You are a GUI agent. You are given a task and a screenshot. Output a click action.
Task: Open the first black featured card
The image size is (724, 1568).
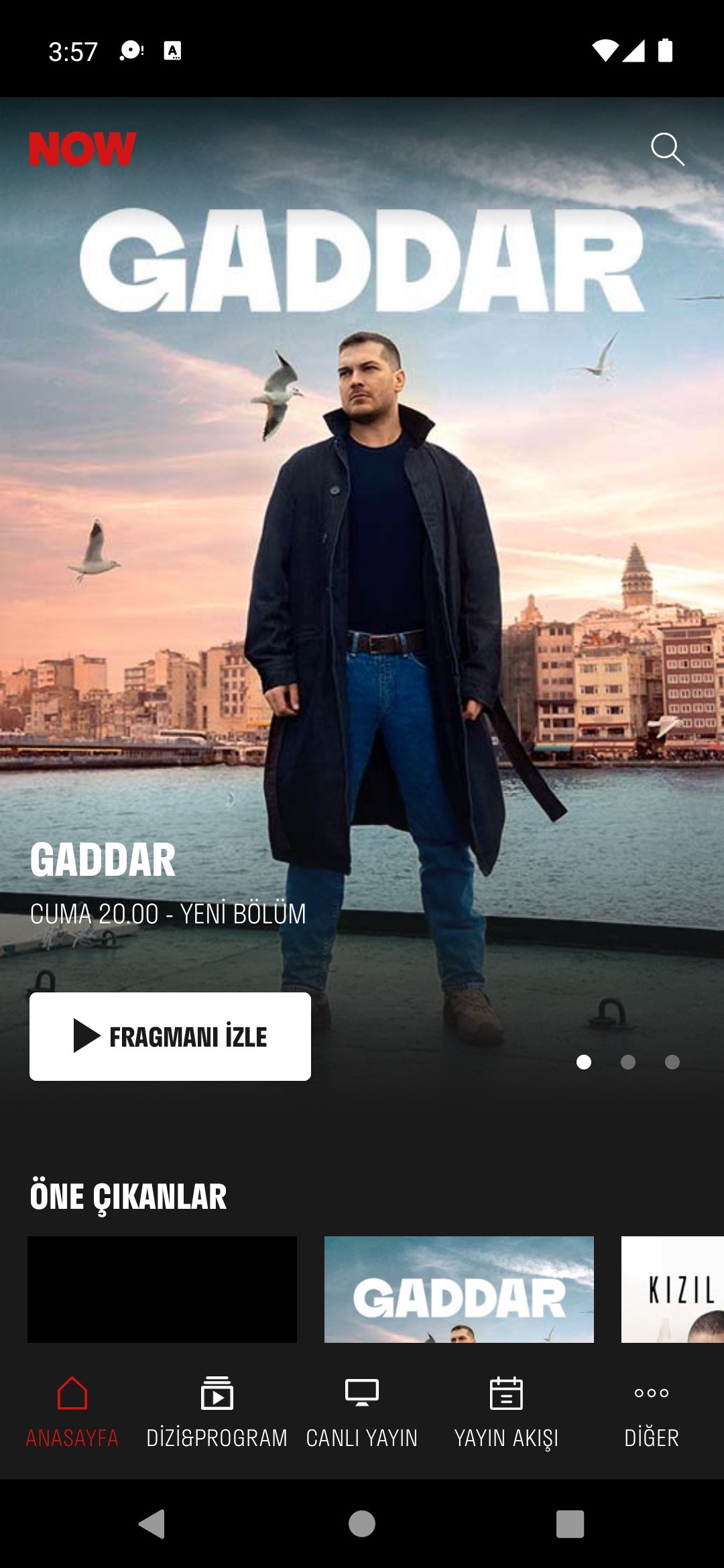coord(162,1289)
